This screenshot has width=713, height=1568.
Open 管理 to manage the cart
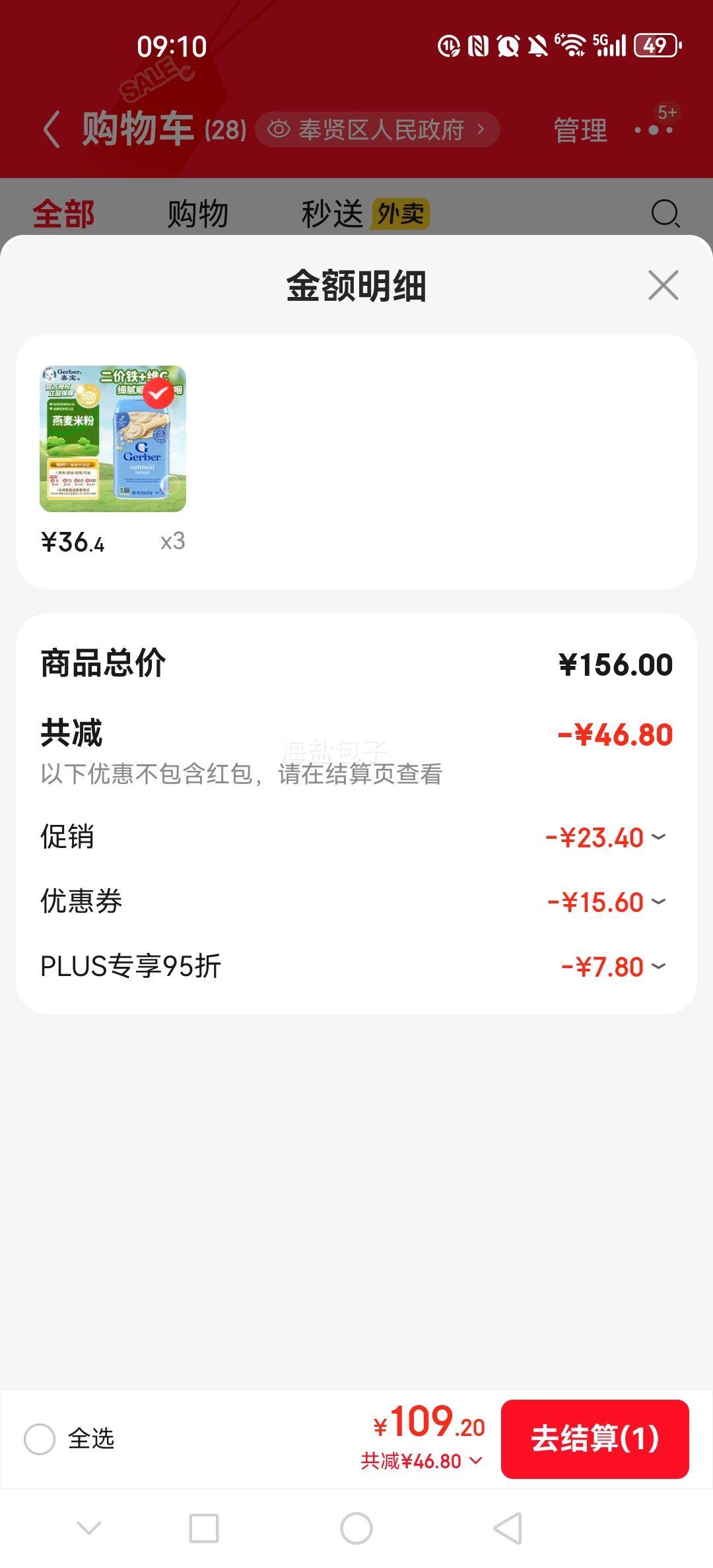[580, 130]
